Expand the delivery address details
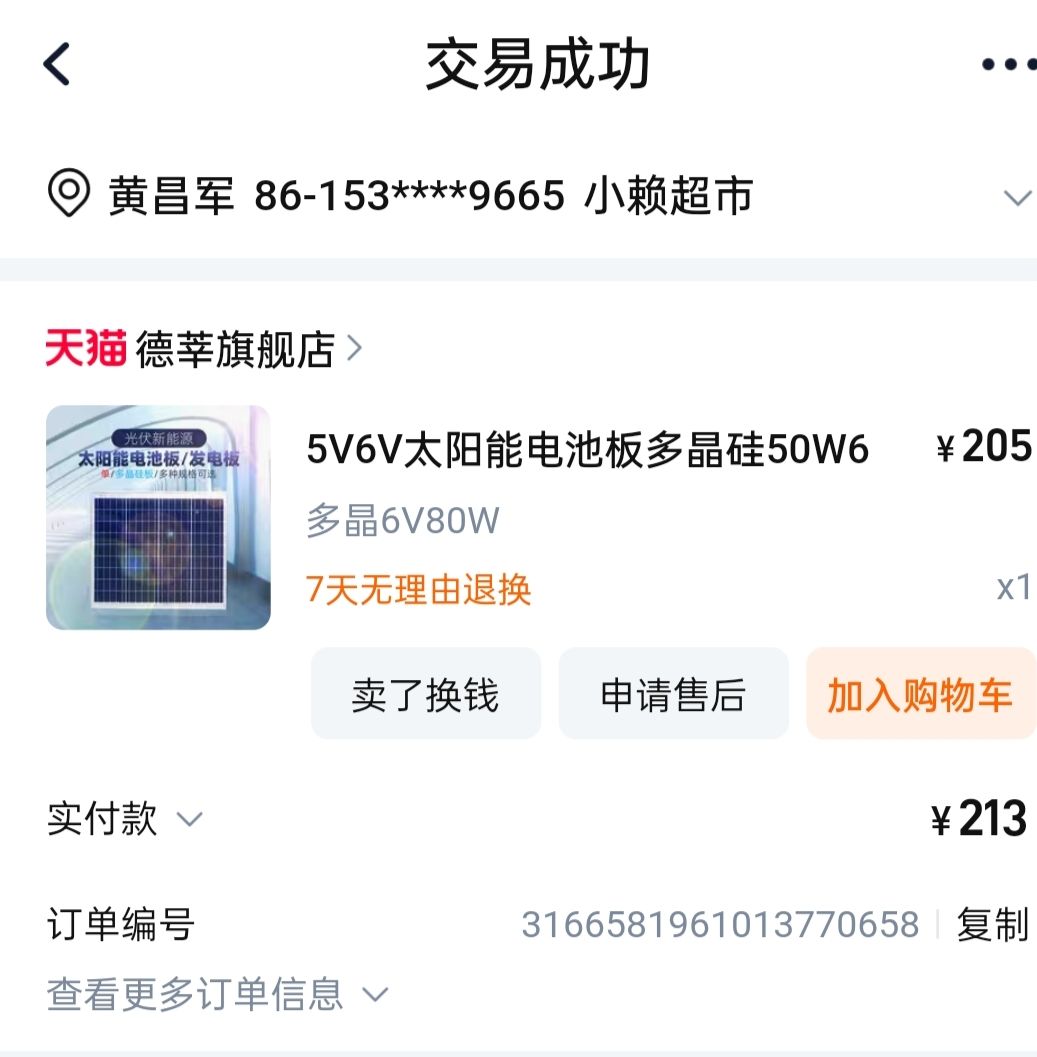Screen dimensions: 1037x1057 pos(1016,197)
